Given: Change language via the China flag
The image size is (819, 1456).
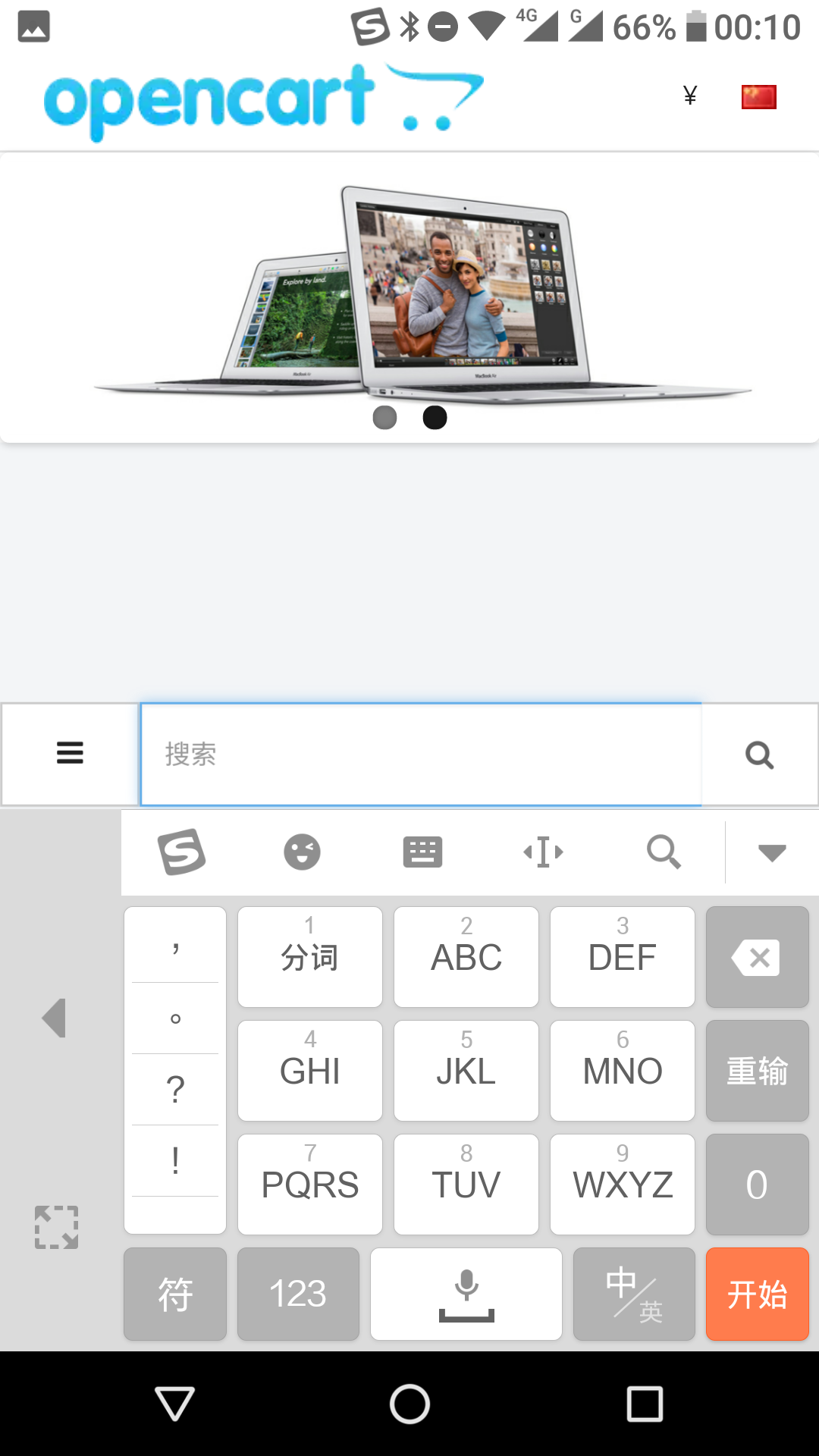Looking at the screenshot, I should click(x=758, y=96).
